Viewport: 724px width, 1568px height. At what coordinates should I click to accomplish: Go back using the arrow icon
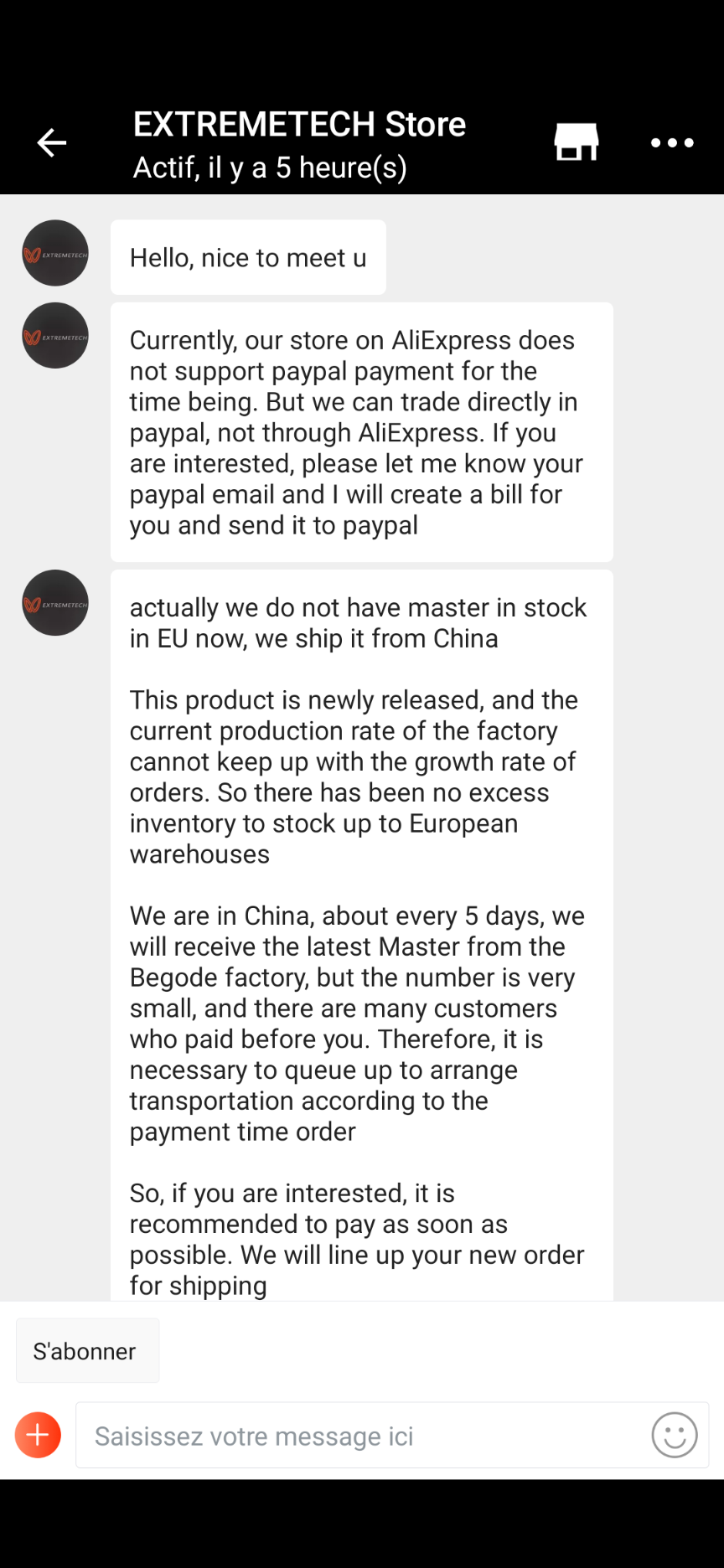coord(51,142)
